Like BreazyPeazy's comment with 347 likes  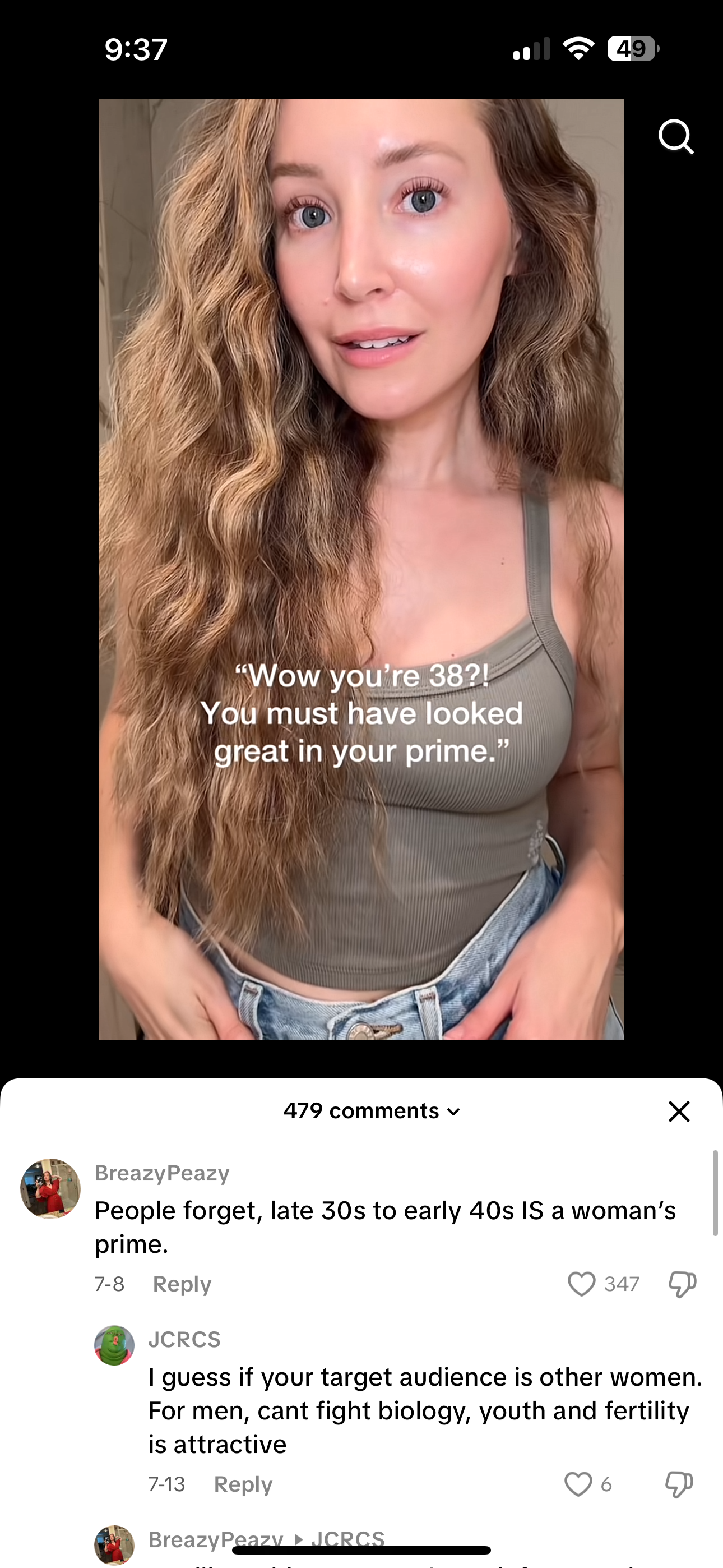(581, 1284)
